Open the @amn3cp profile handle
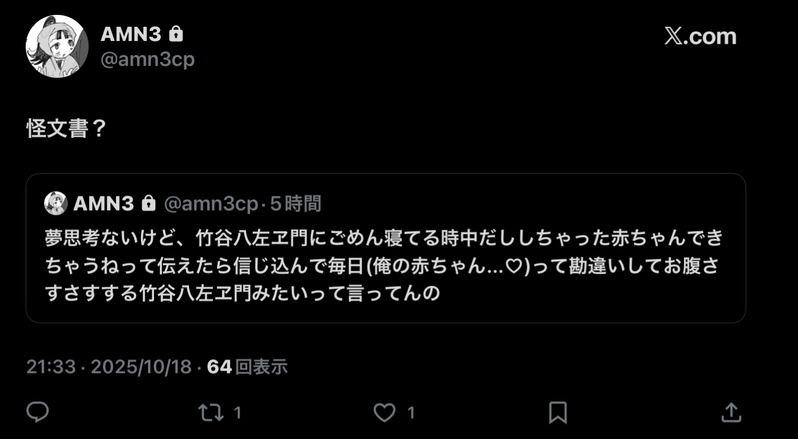 [x=147, y=59]
